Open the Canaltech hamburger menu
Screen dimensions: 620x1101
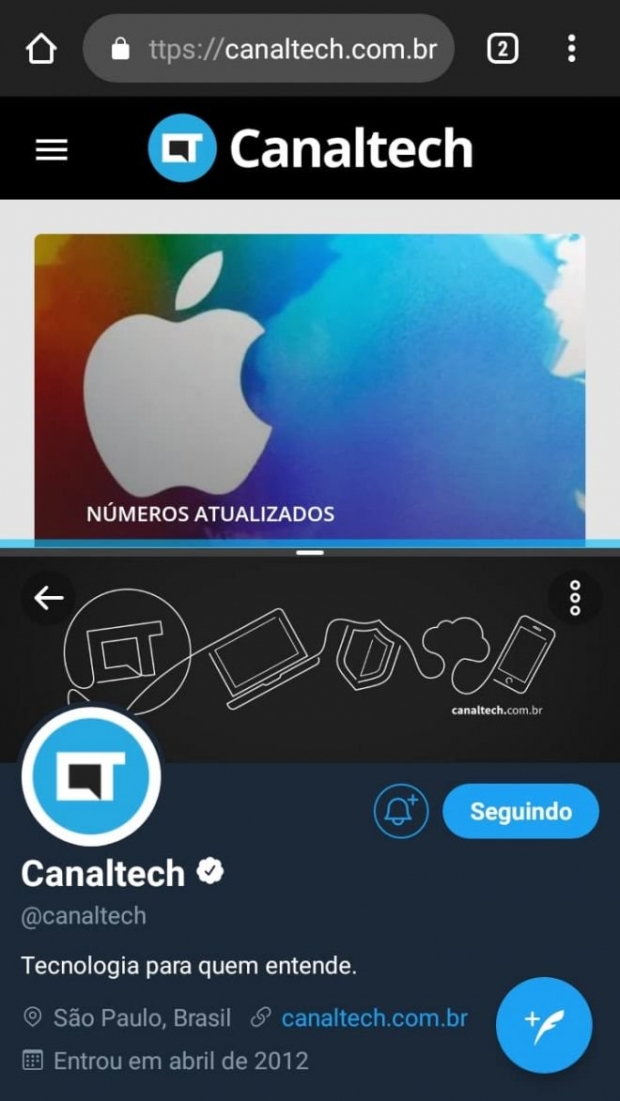coord(52,150)
